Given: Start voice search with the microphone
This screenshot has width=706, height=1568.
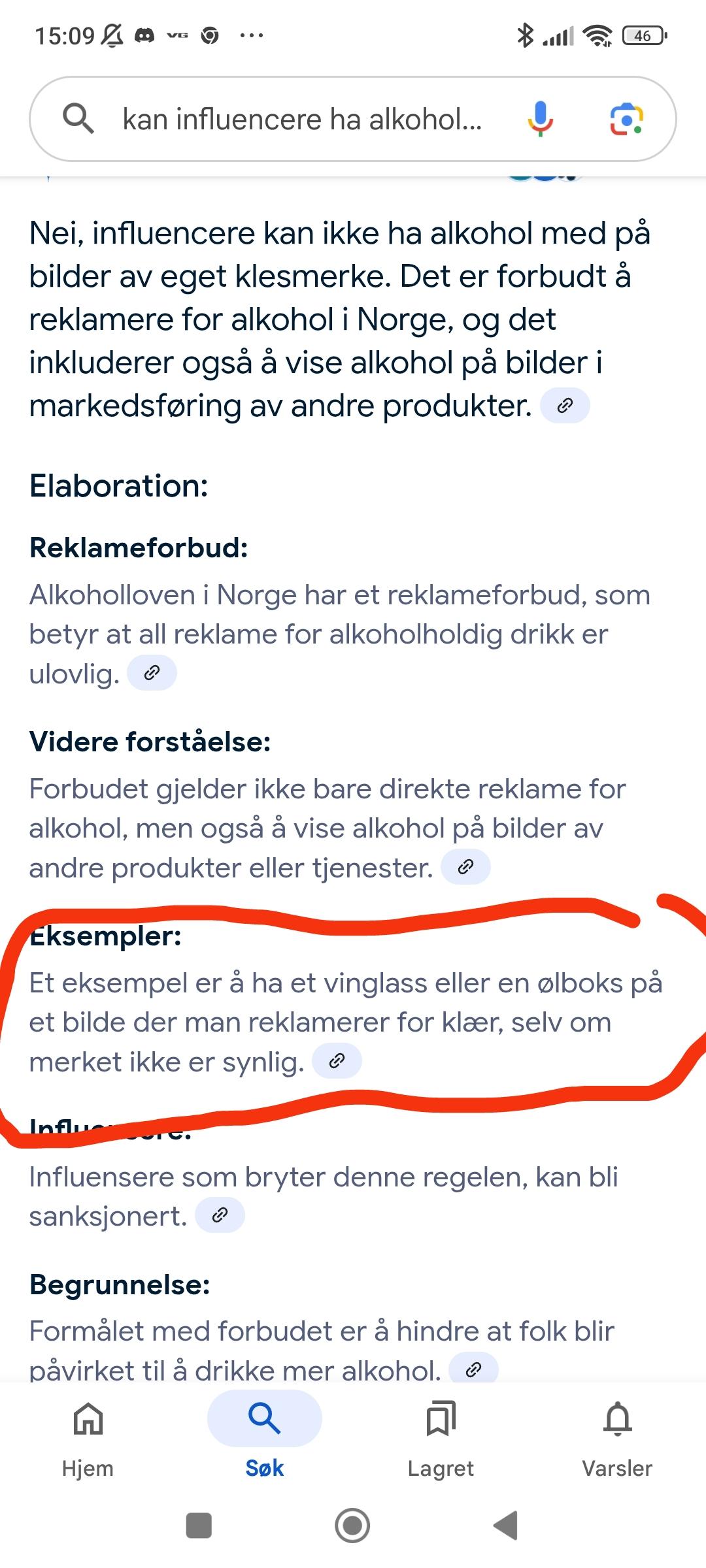Looking at the screenshot, I should (x=540, y=119).
